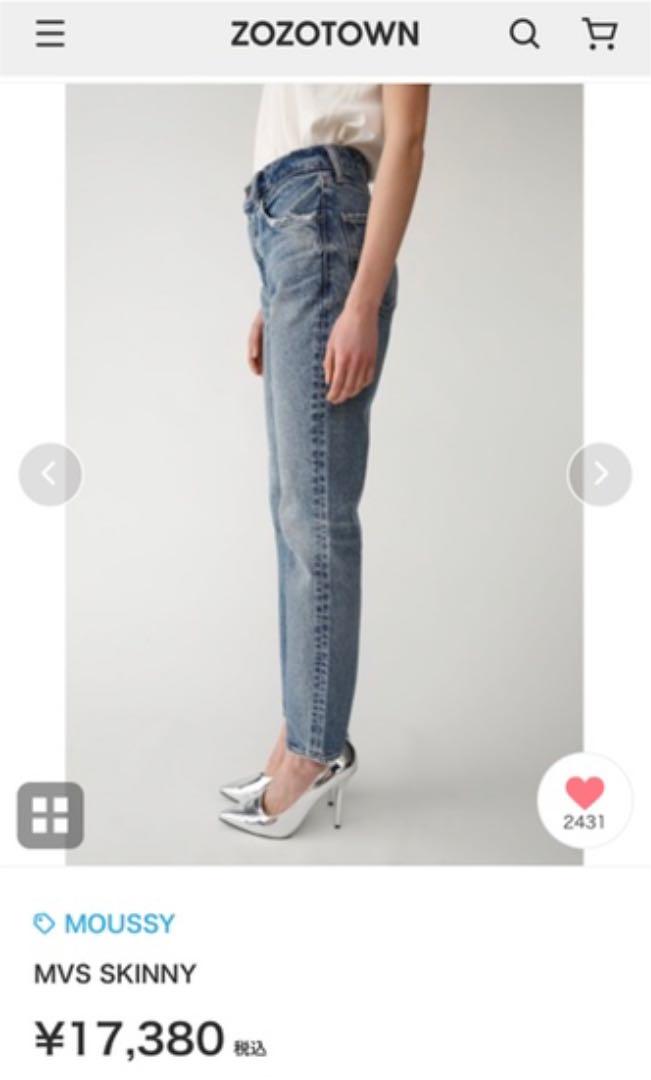Open the image grid view
This screenshot has height=1080, width=651.
(x=50, y=815)
